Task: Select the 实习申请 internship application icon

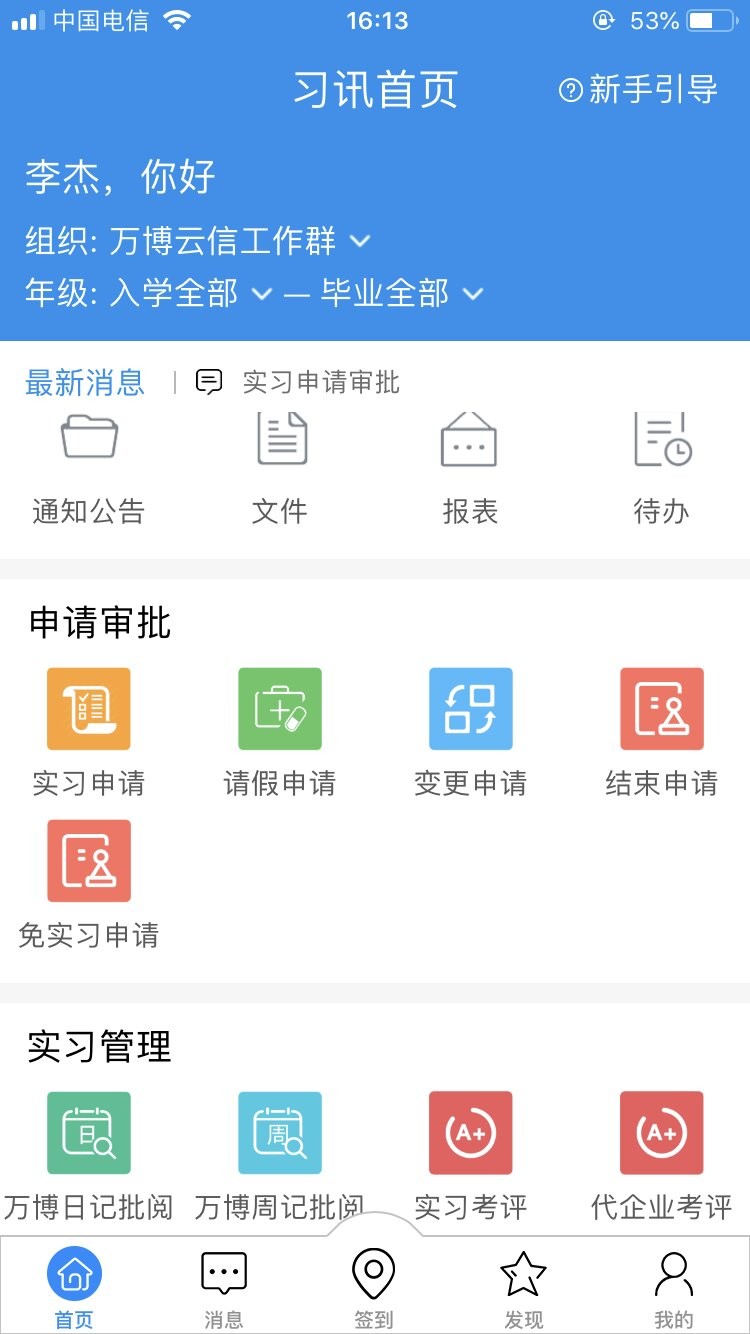Action: click(x=88, y=708)
